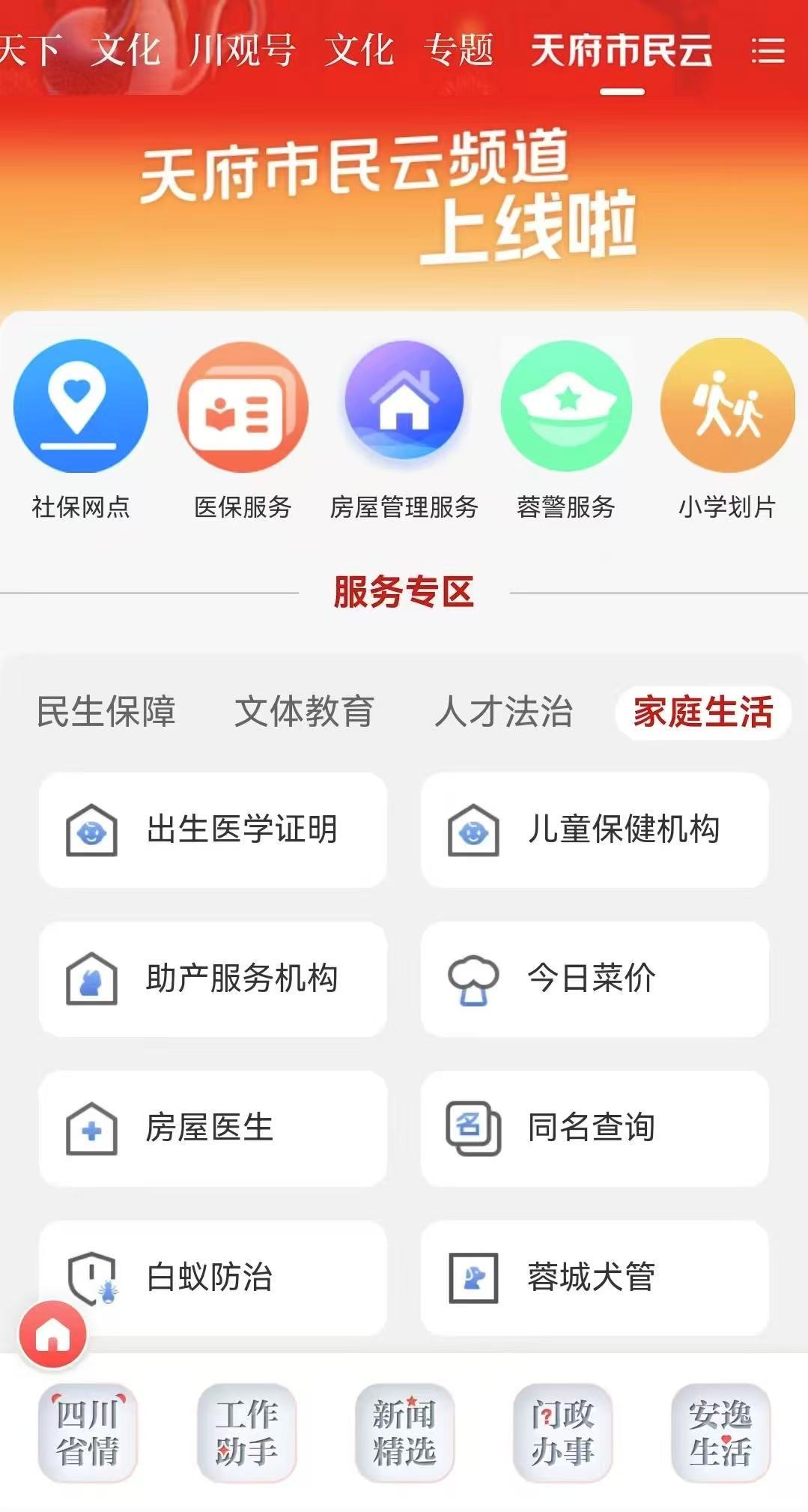The image size is (808, 1512).
Task: Select the 文体教育 category
Action: click(x=304, y=711)
